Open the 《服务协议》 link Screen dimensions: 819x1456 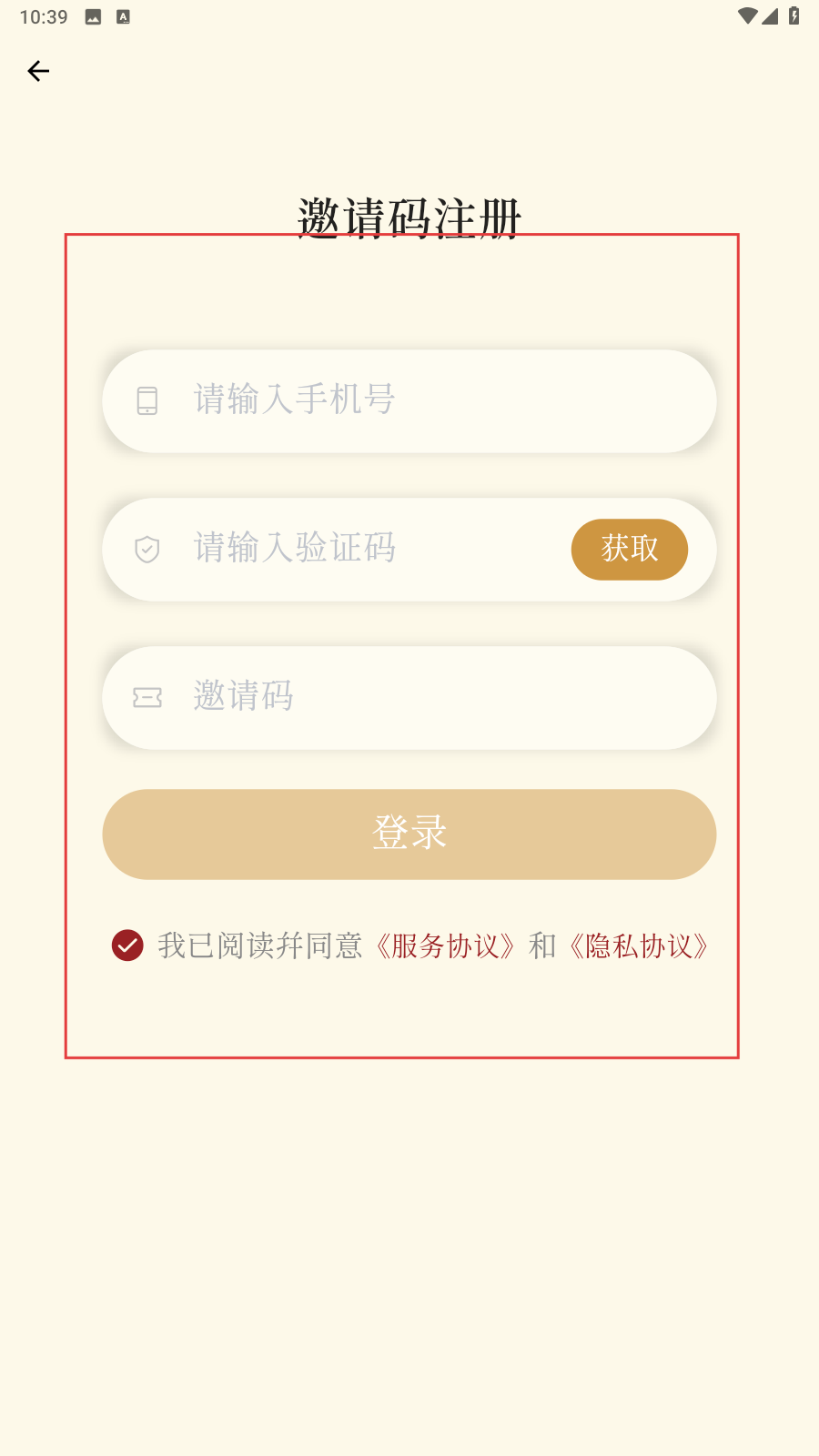(446, 946)
